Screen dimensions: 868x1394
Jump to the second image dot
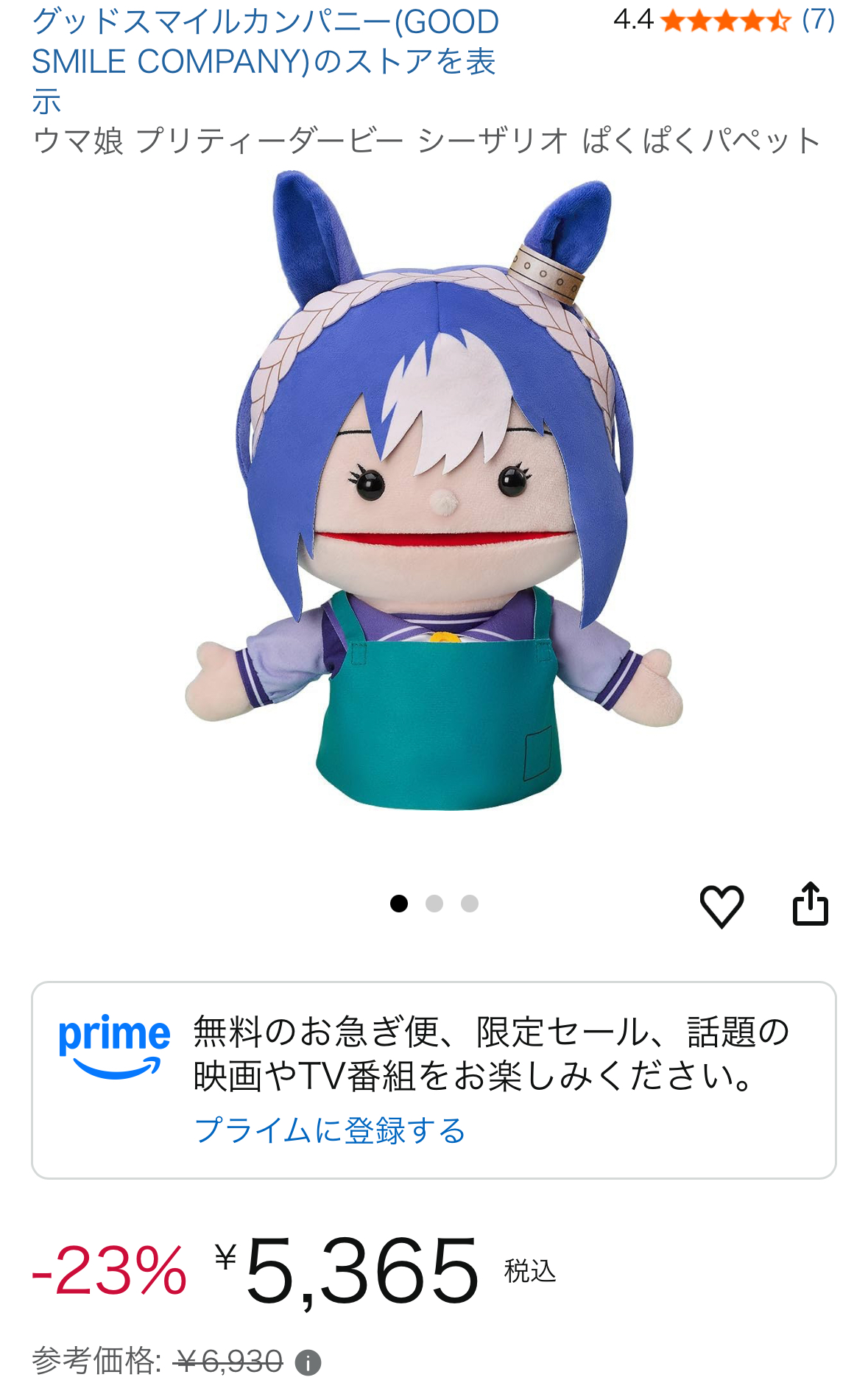pos(434,904)
